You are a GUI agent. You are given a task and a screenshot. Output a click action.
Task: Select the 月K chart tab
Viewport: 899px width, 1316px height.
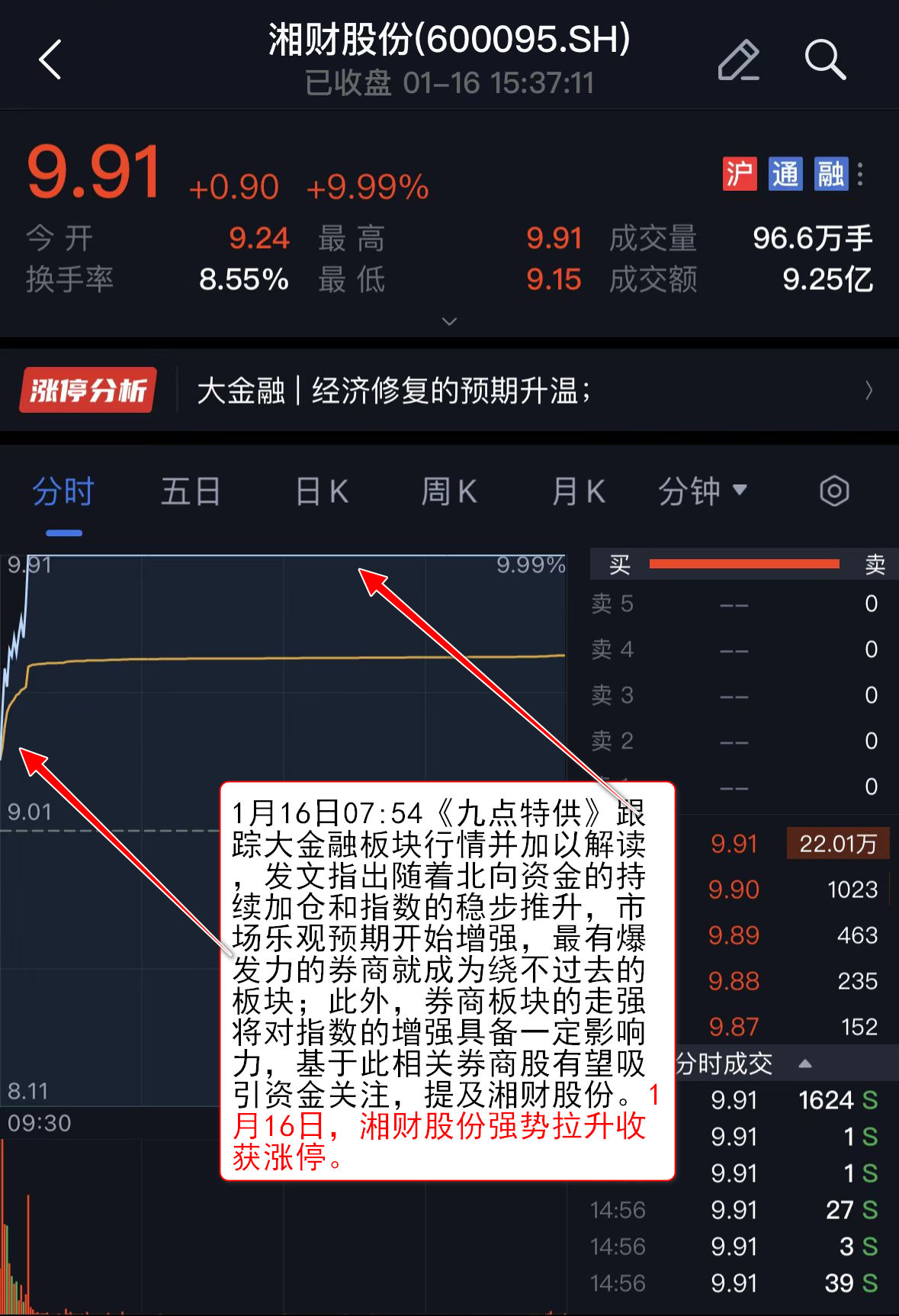[578, 491]
